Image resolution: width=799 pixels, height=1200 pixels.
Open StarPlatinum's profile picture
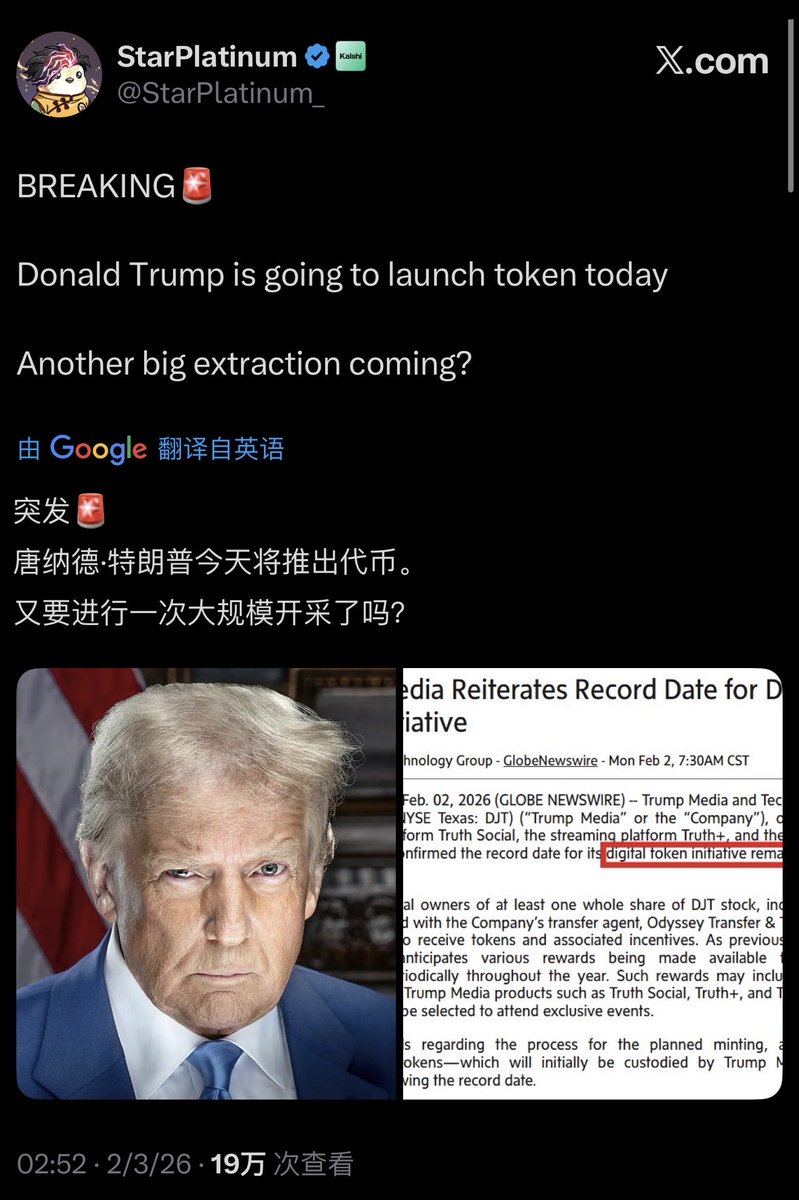(58, 75)
